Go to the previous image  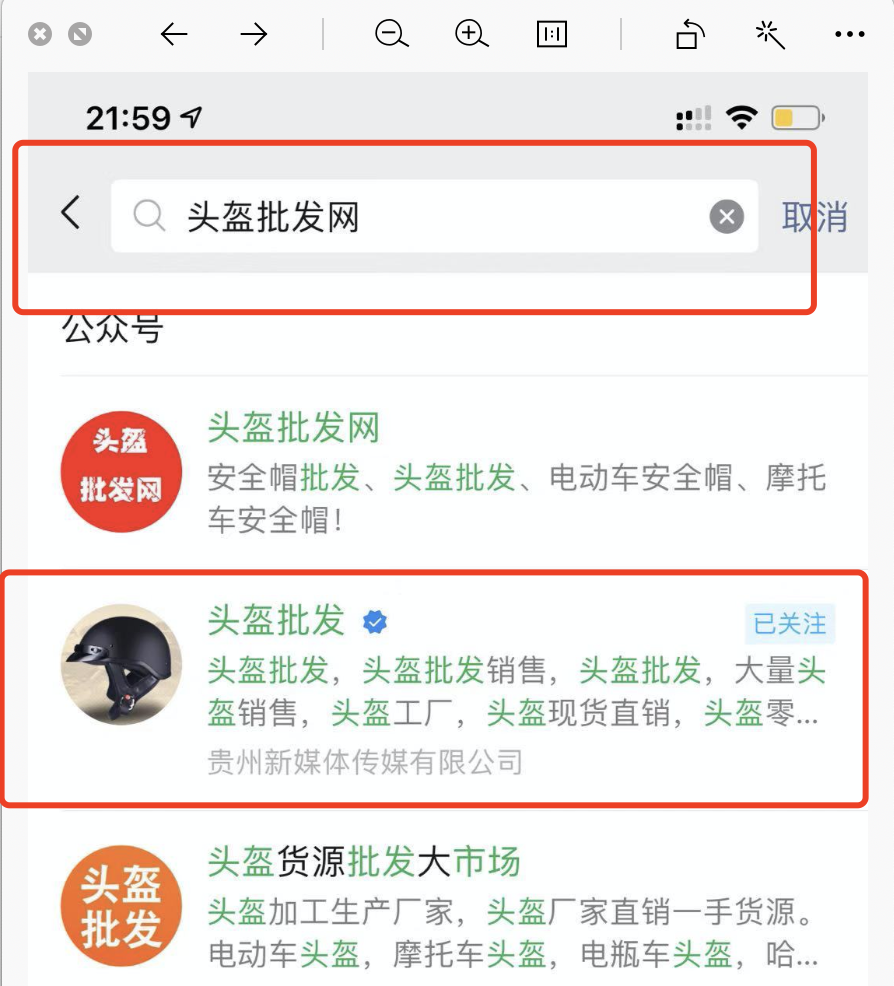[174, 35]
